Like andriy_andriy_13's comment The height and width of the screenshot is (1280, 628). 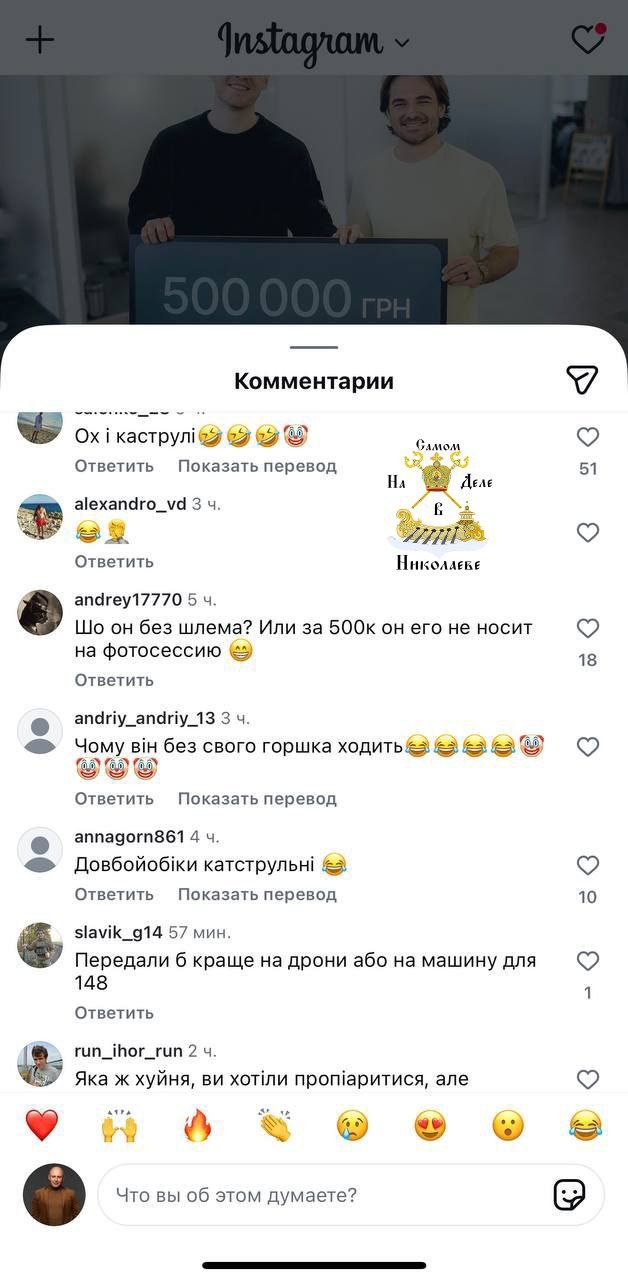click(x=588, y=747)
